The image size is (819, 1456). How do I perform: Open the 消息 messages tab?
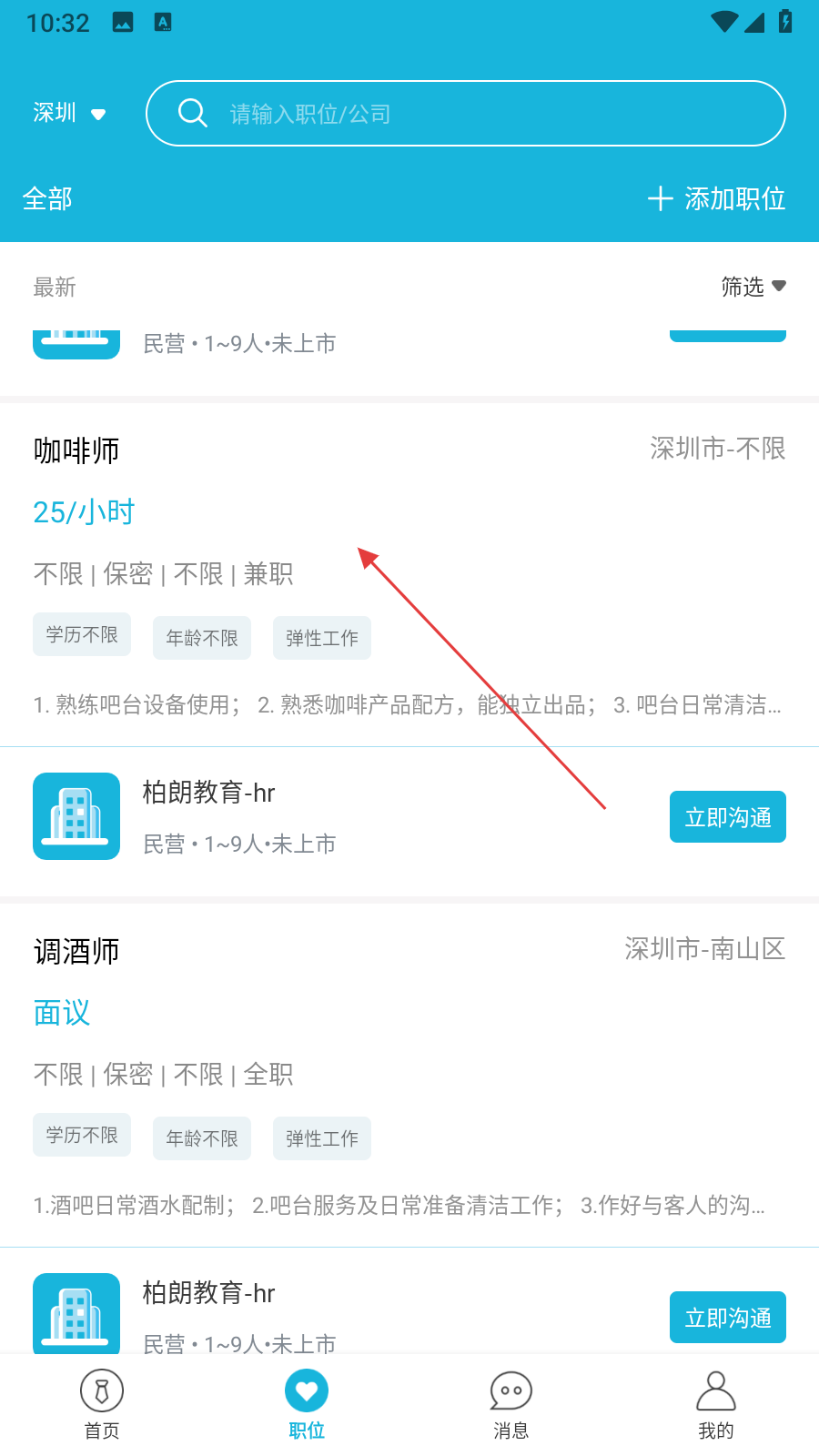pos(511,1405)
